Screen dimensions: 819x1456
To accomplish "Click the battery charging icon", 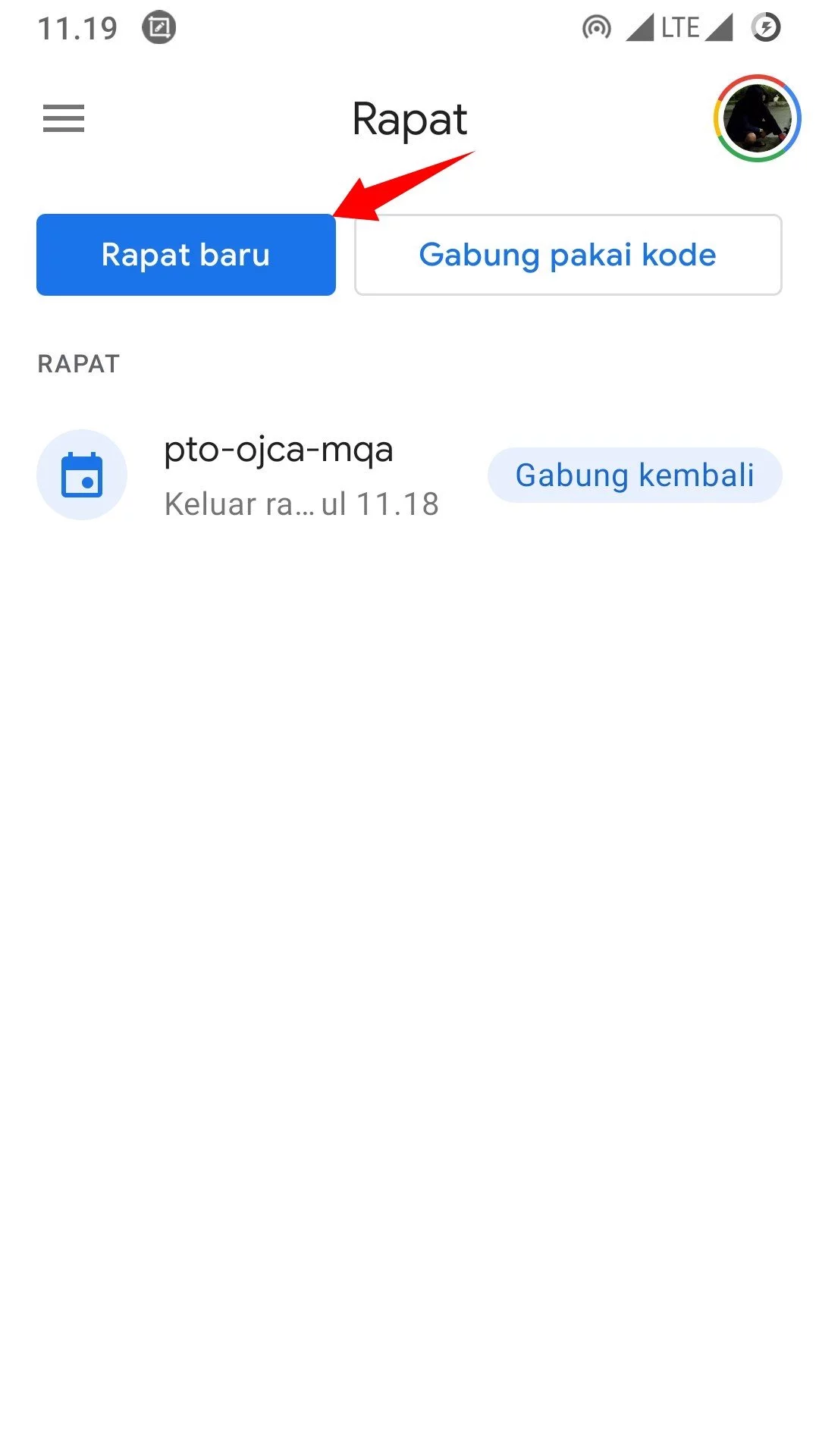I will click(x=765, y=27).
